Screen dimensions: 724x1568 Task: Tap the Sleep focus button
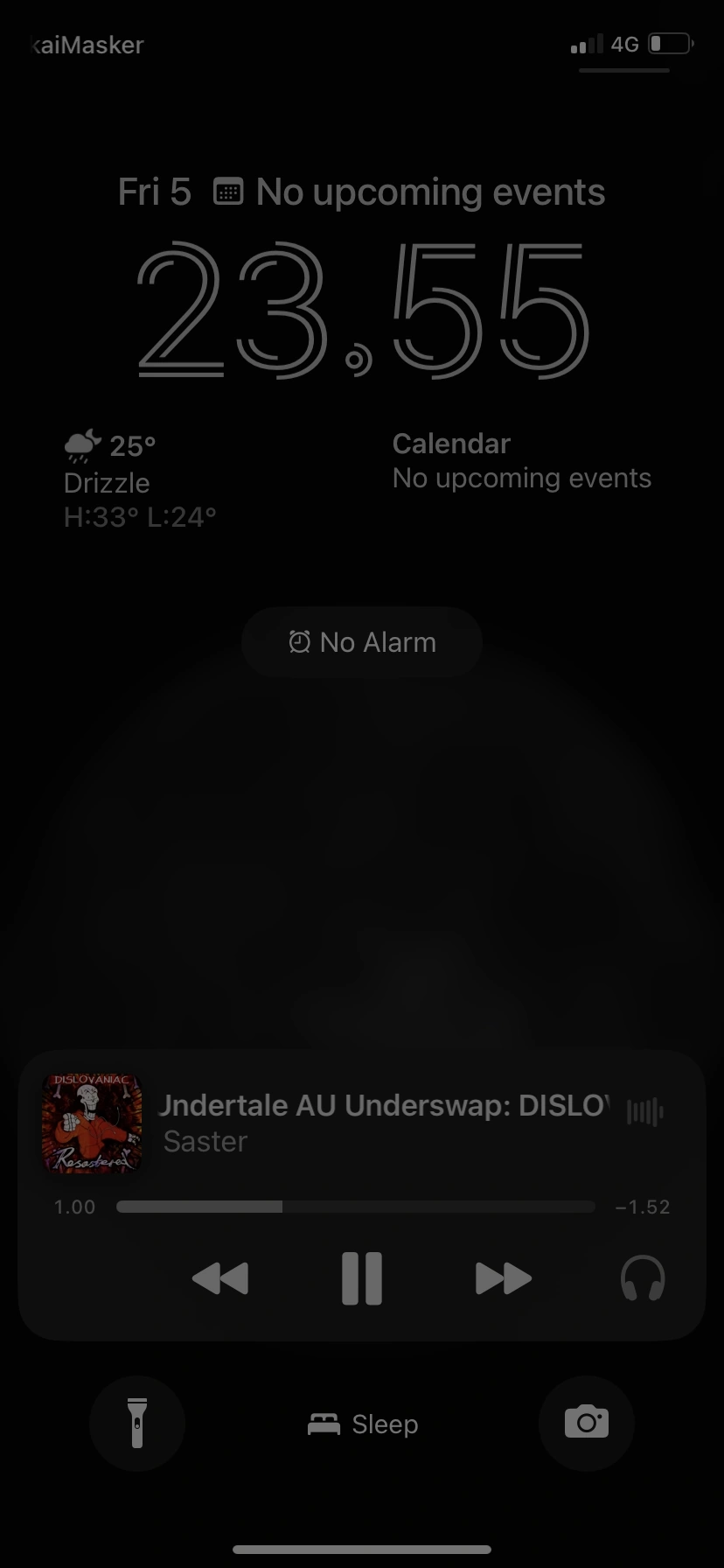pyautogui.click(x=363, y=1424)
